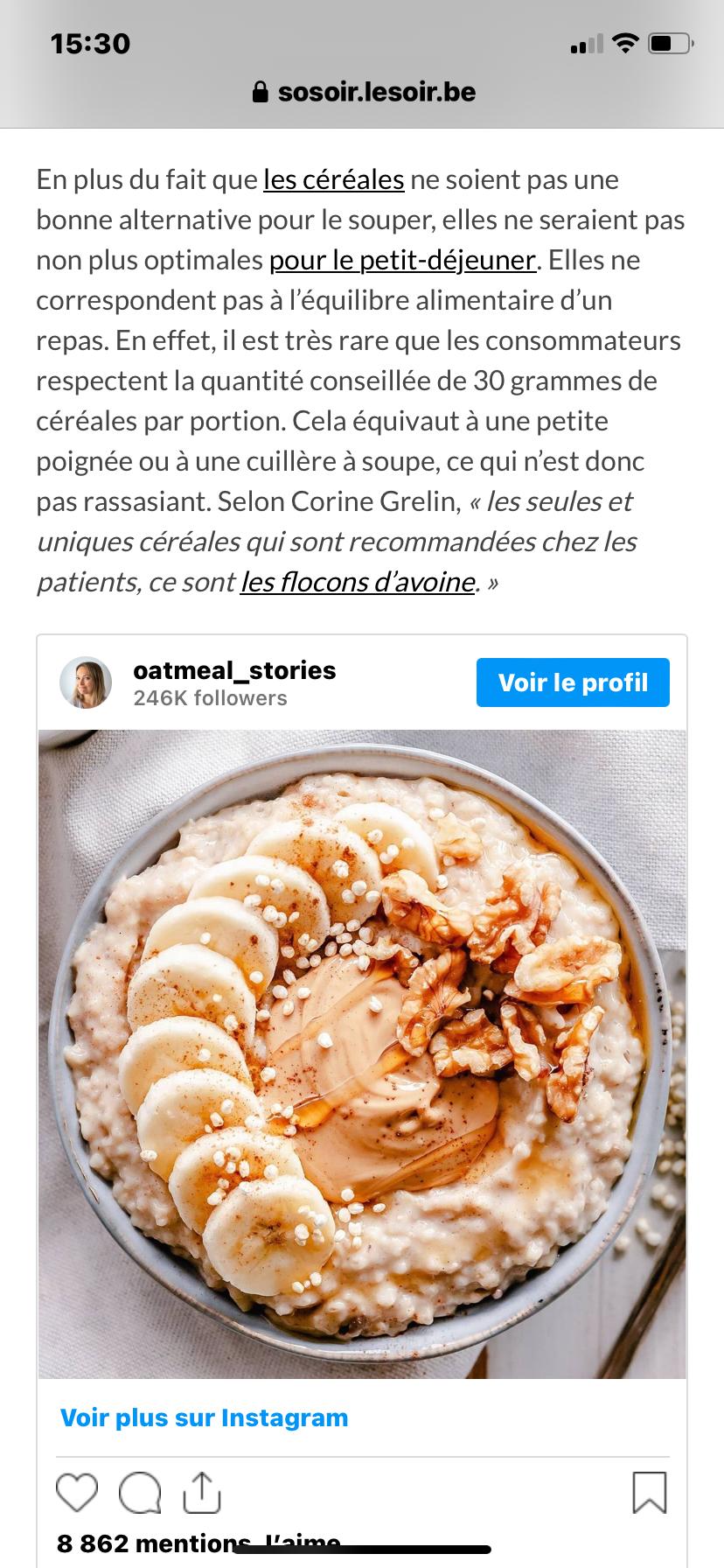Comment on the Instagram post
This screenshot has width=724, height=1568.
pos(140,1493)
